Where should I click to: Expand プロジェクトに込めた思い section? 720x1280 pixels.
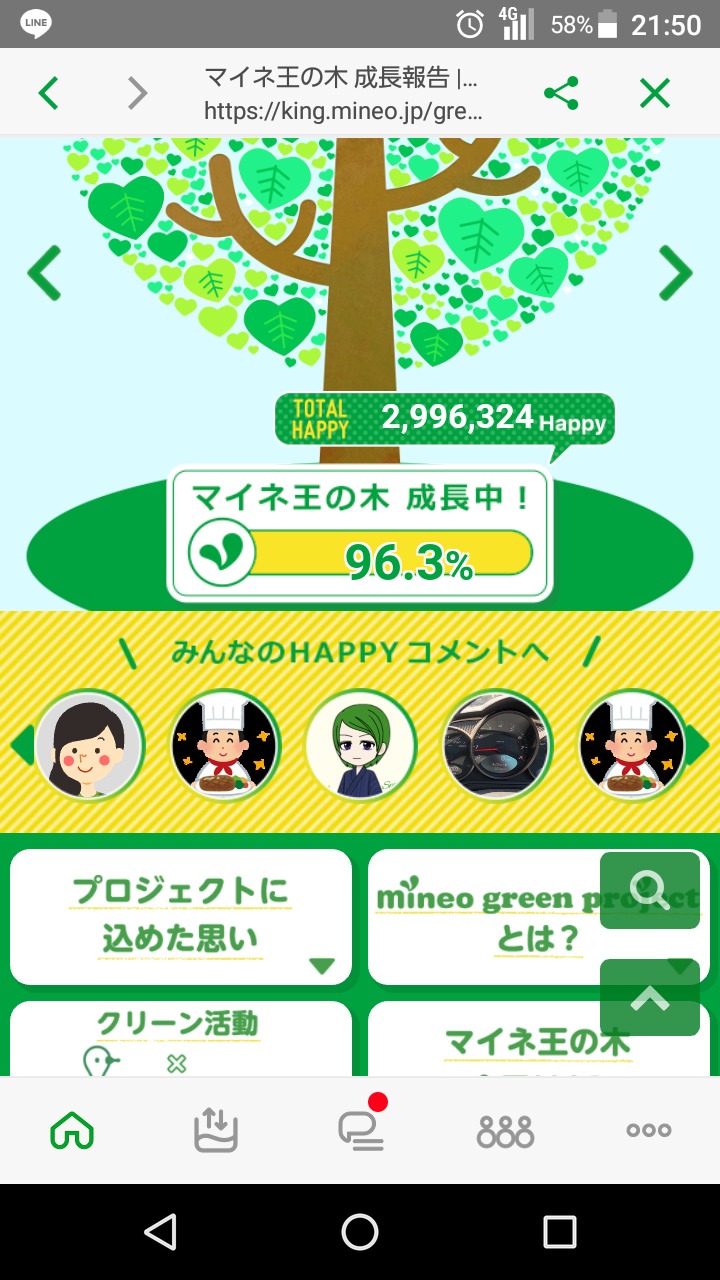181,917
